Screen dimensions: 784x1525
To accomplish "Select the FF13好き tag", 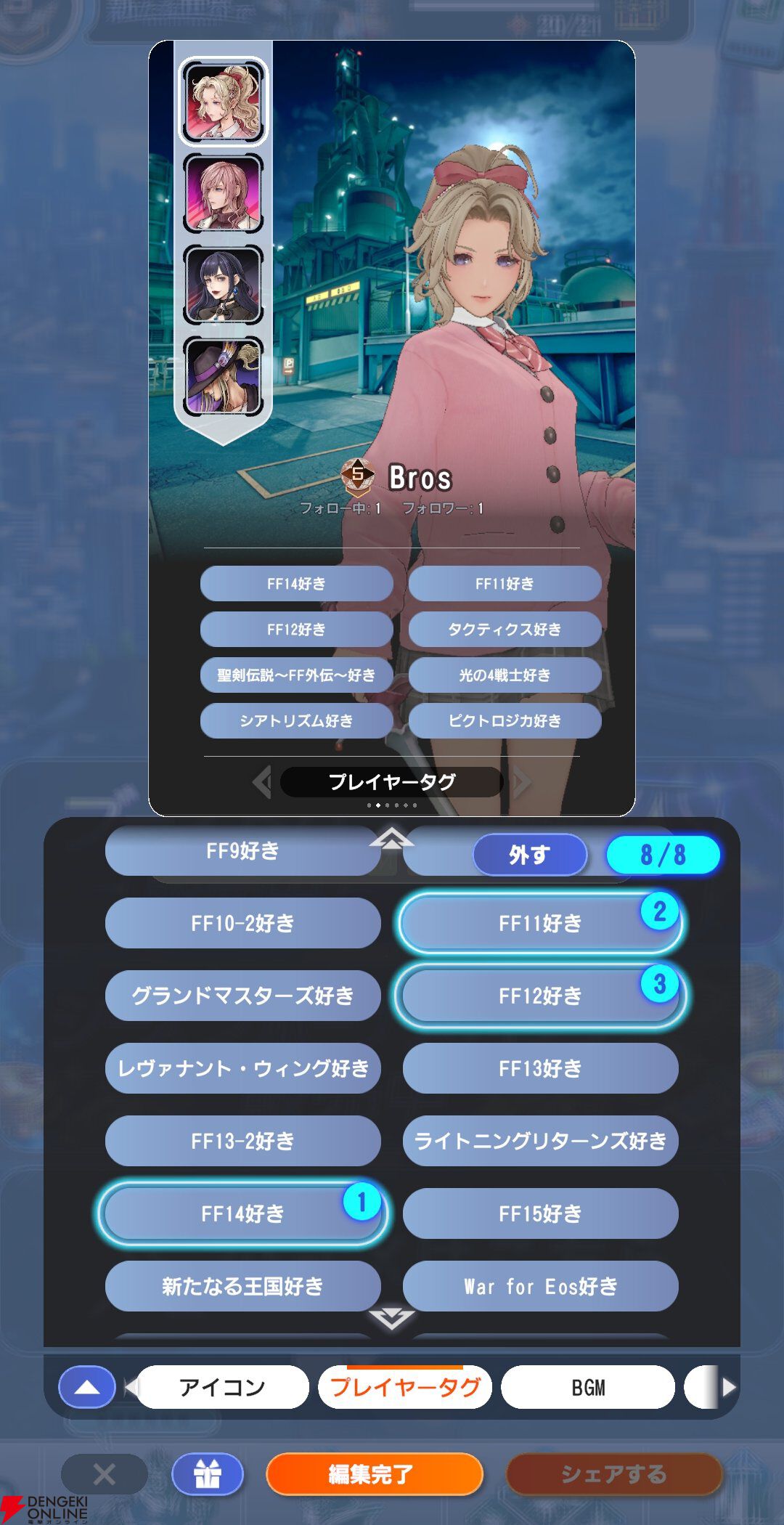I will (x=540, y=1068).
